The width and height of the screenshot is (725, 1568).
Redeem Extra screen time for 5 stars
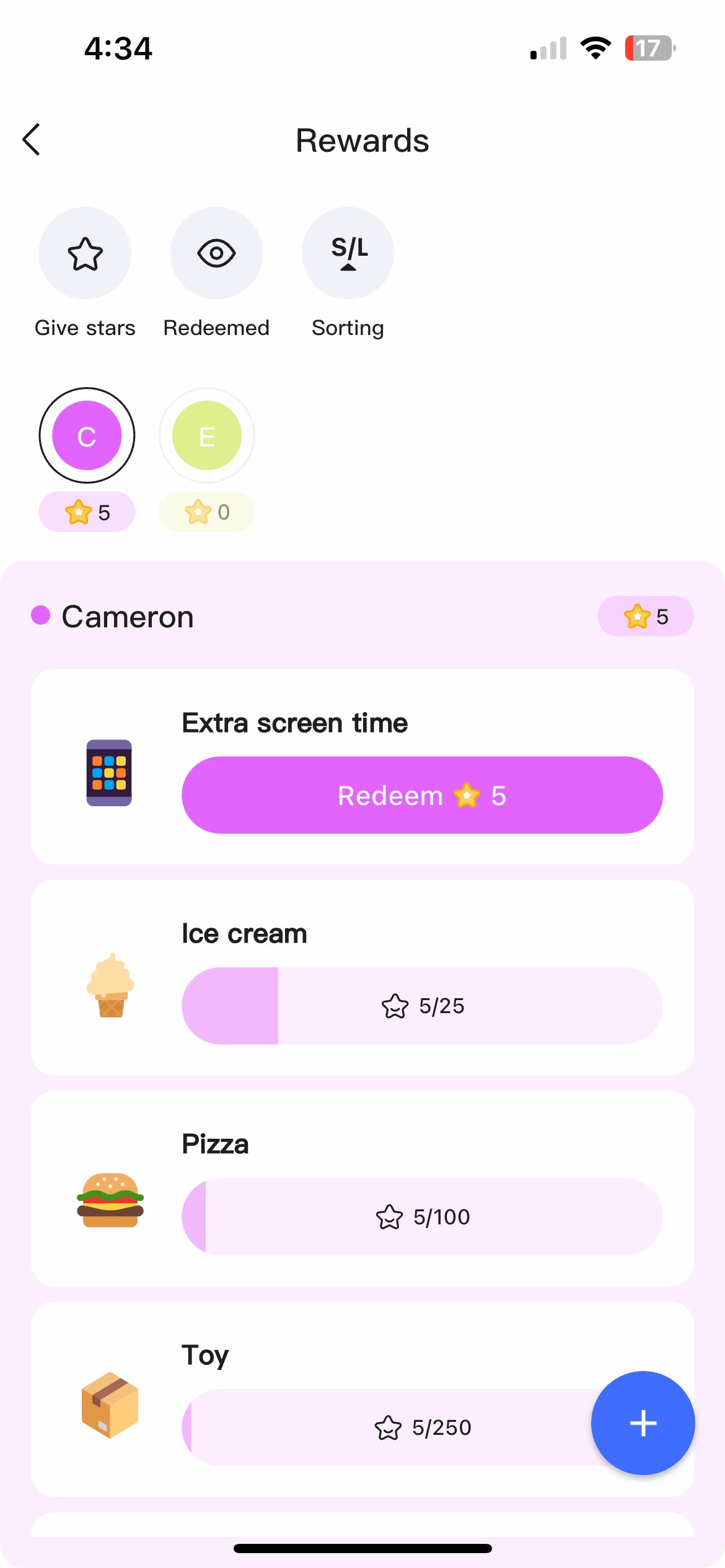421,795
